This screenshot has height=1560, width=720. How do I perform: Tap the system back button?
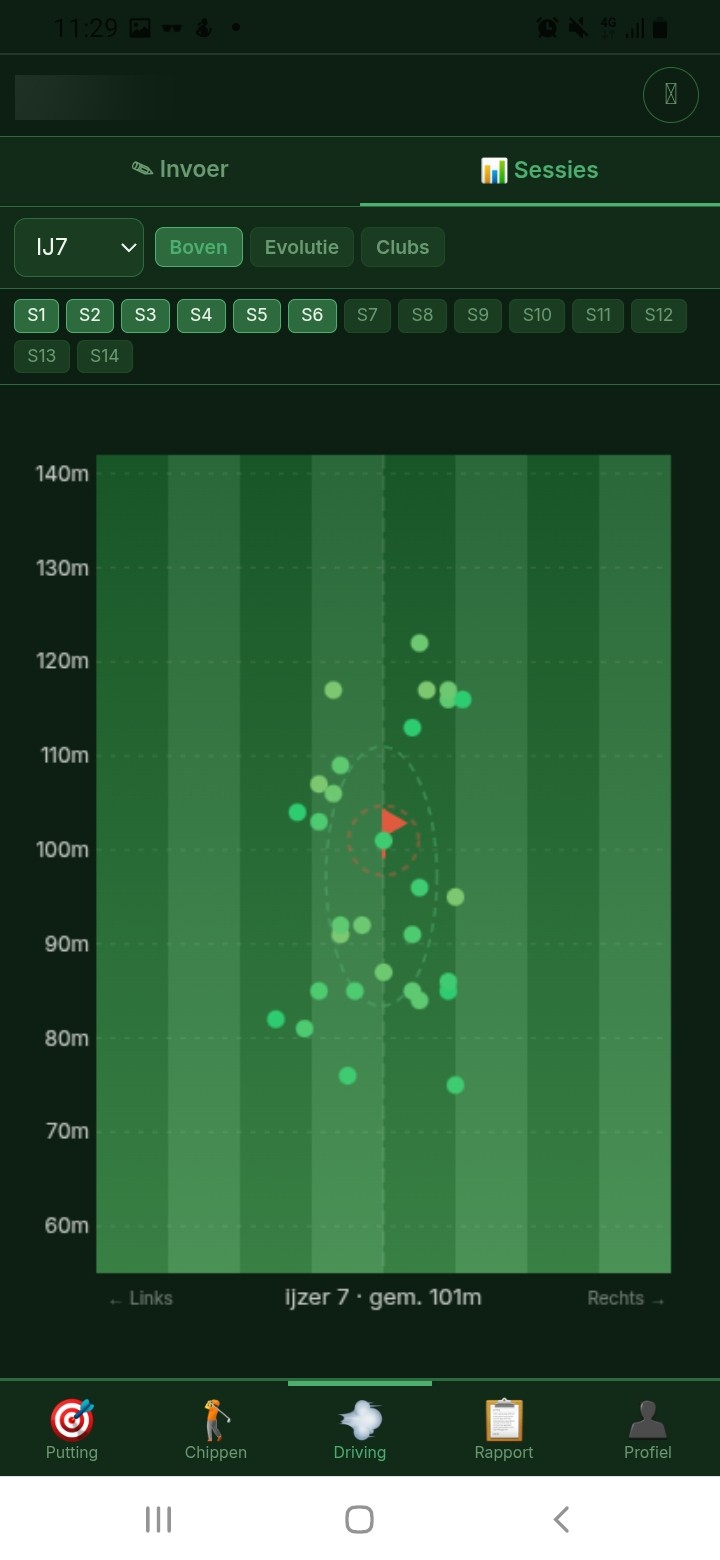(x=561, y=1520)
